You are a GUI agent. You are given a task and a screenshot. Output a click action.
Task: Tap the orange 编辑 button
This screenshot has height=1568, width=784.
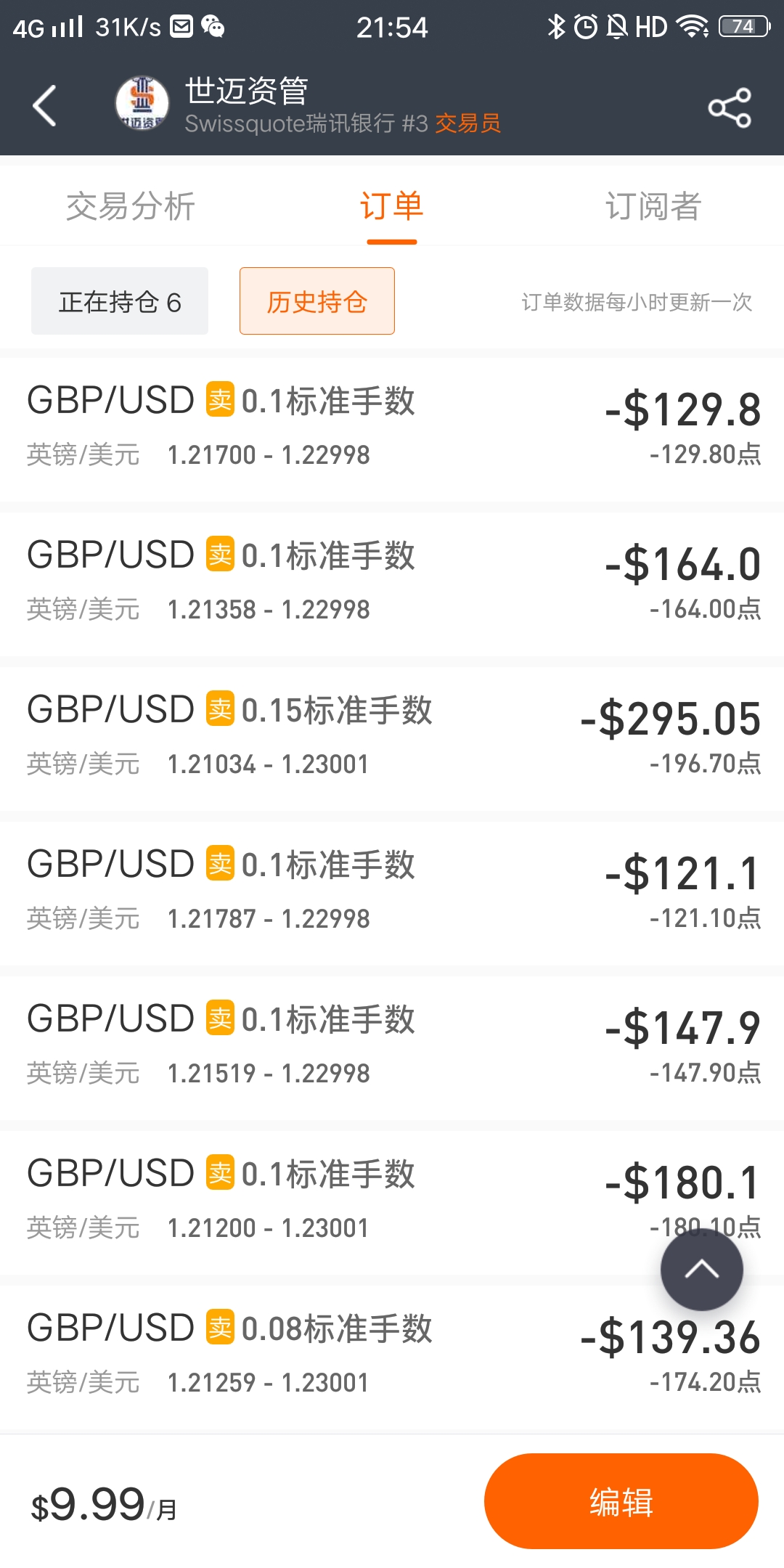[x=621, y=1501]
